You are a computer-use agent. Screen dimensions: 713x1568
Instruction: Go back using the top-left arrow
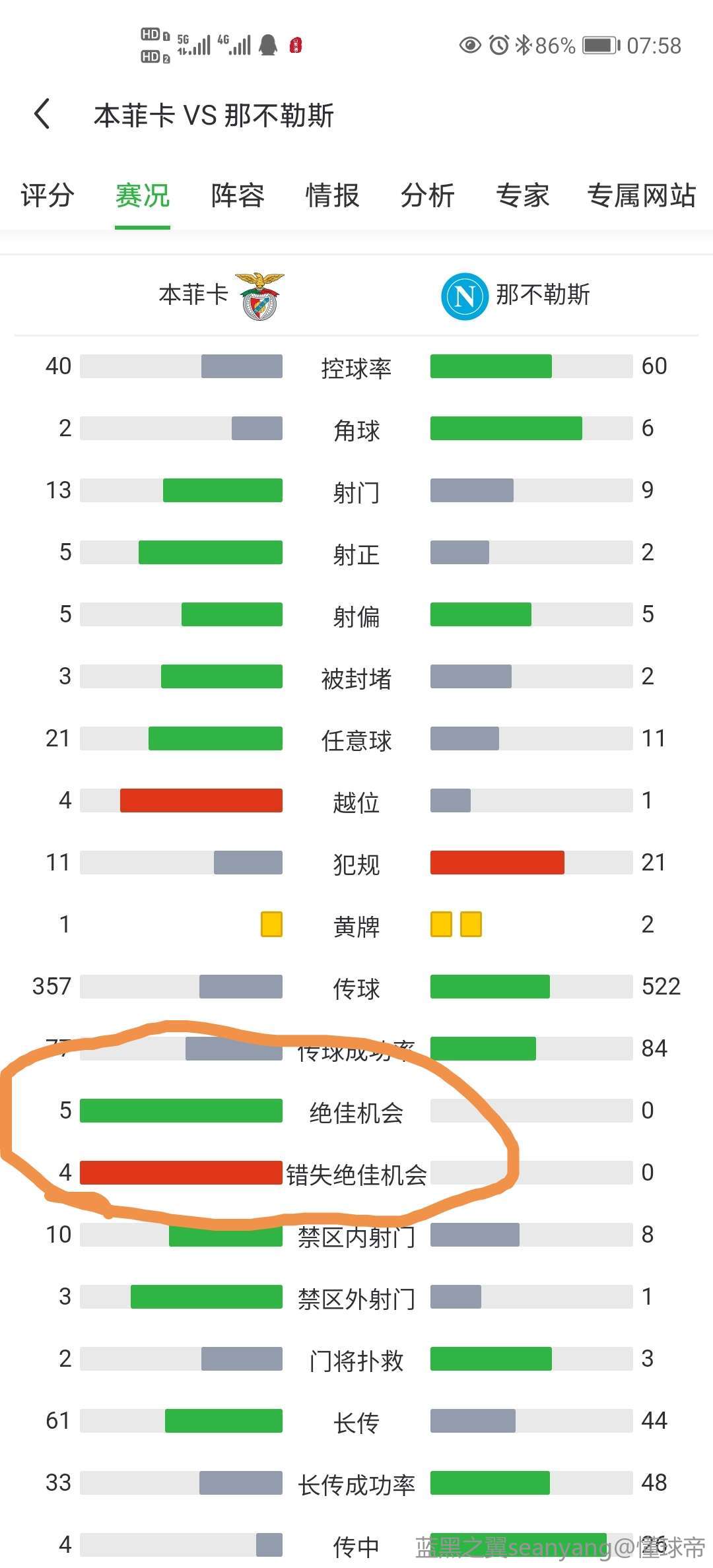(x=42, y=114)
